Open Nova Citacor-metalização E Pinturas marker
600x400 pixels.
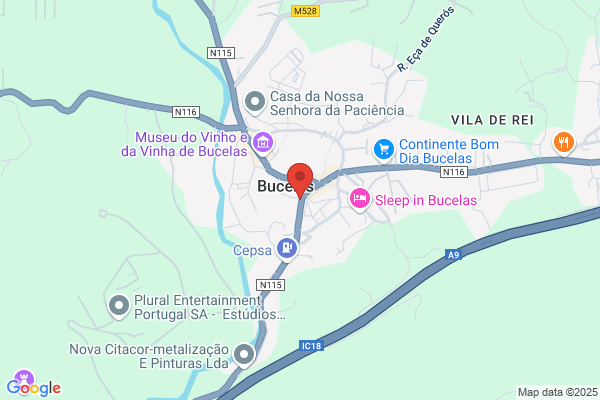[244, 356]
